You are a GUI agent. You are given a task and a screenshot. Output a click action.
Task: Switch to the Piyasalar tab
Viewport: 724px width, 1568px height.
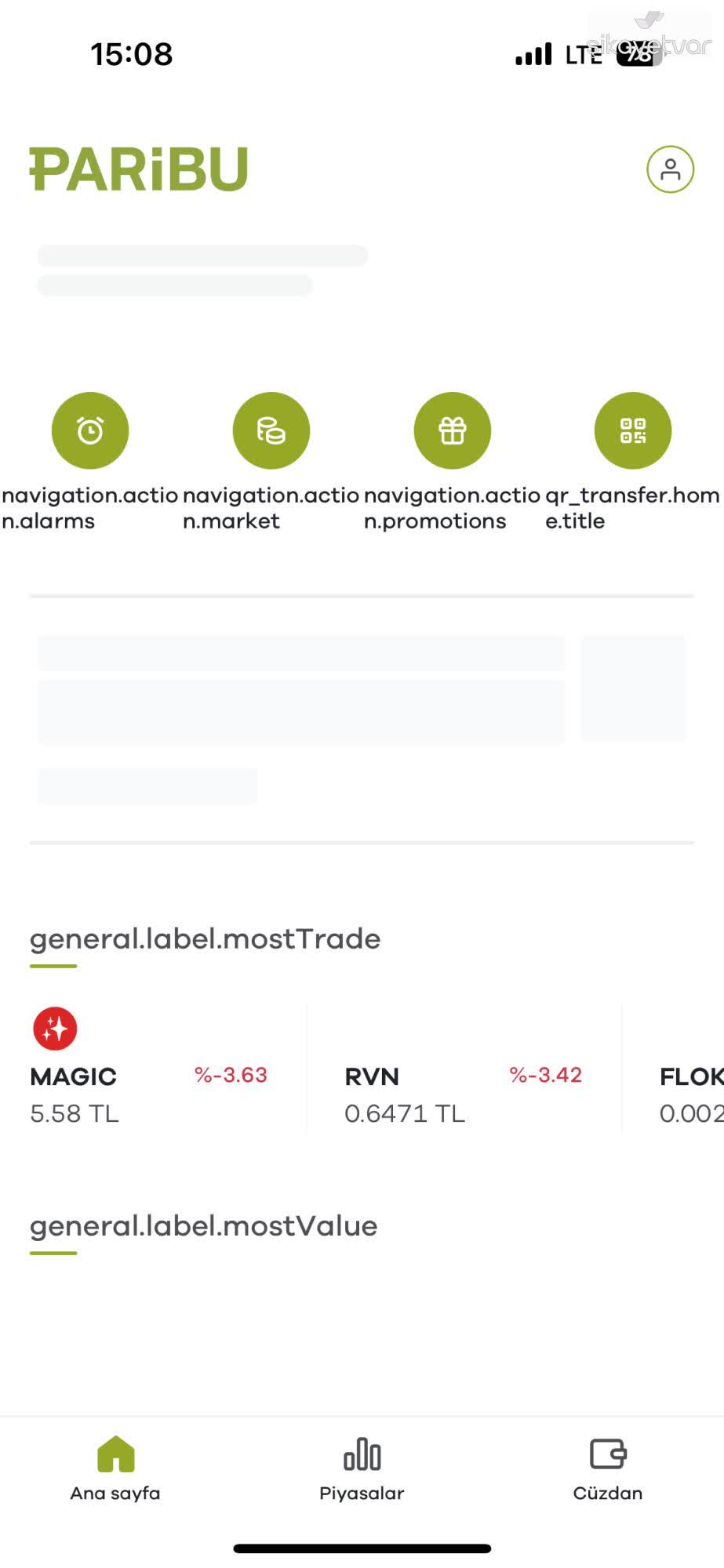[362, 1468]
